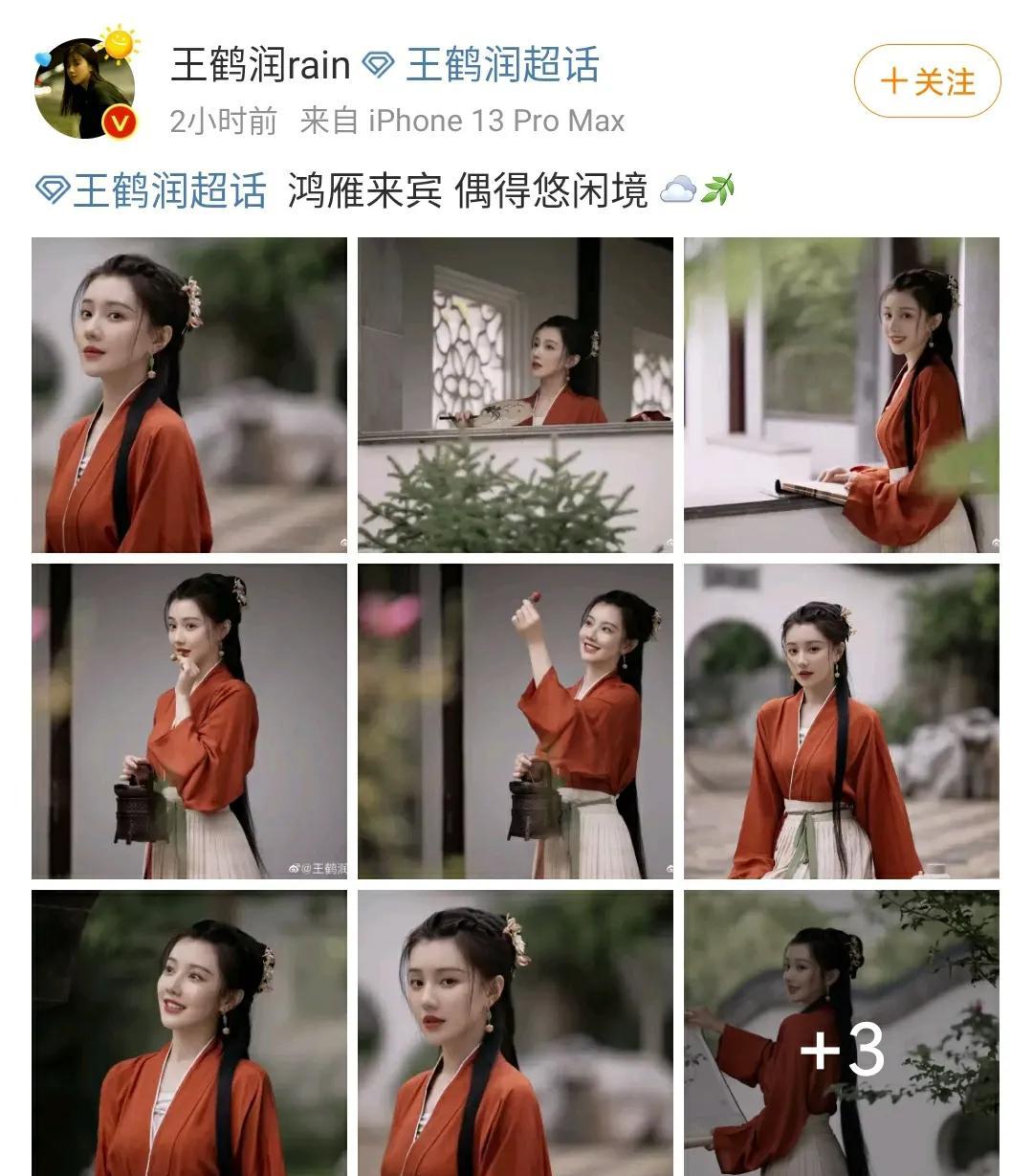
Task: Open 王鹤润rain's profile avatar
Action: (85, 88)
